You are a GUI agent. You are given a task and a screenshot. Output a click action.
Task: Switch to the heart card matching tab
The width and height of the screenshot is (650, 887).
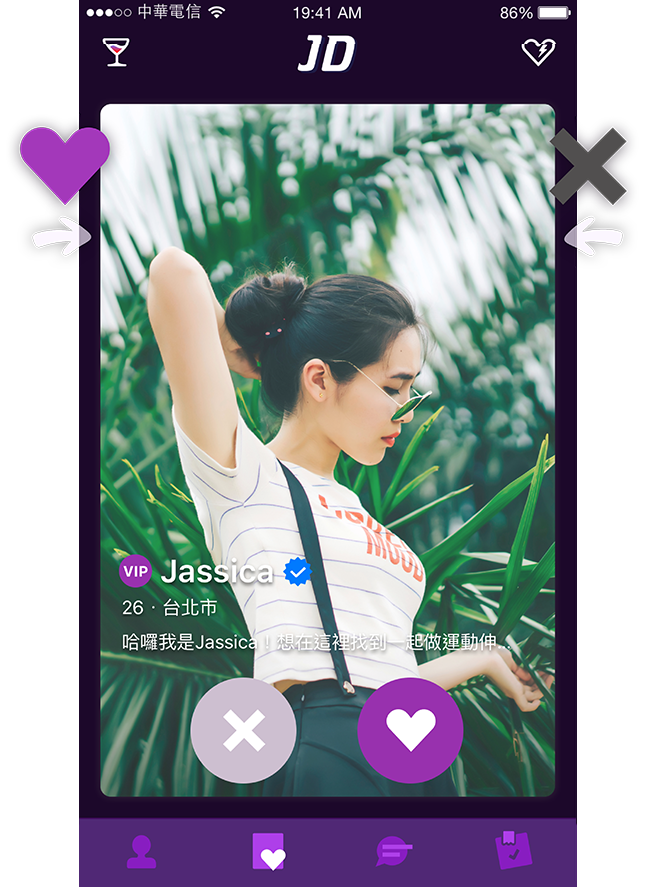[269, 852]
